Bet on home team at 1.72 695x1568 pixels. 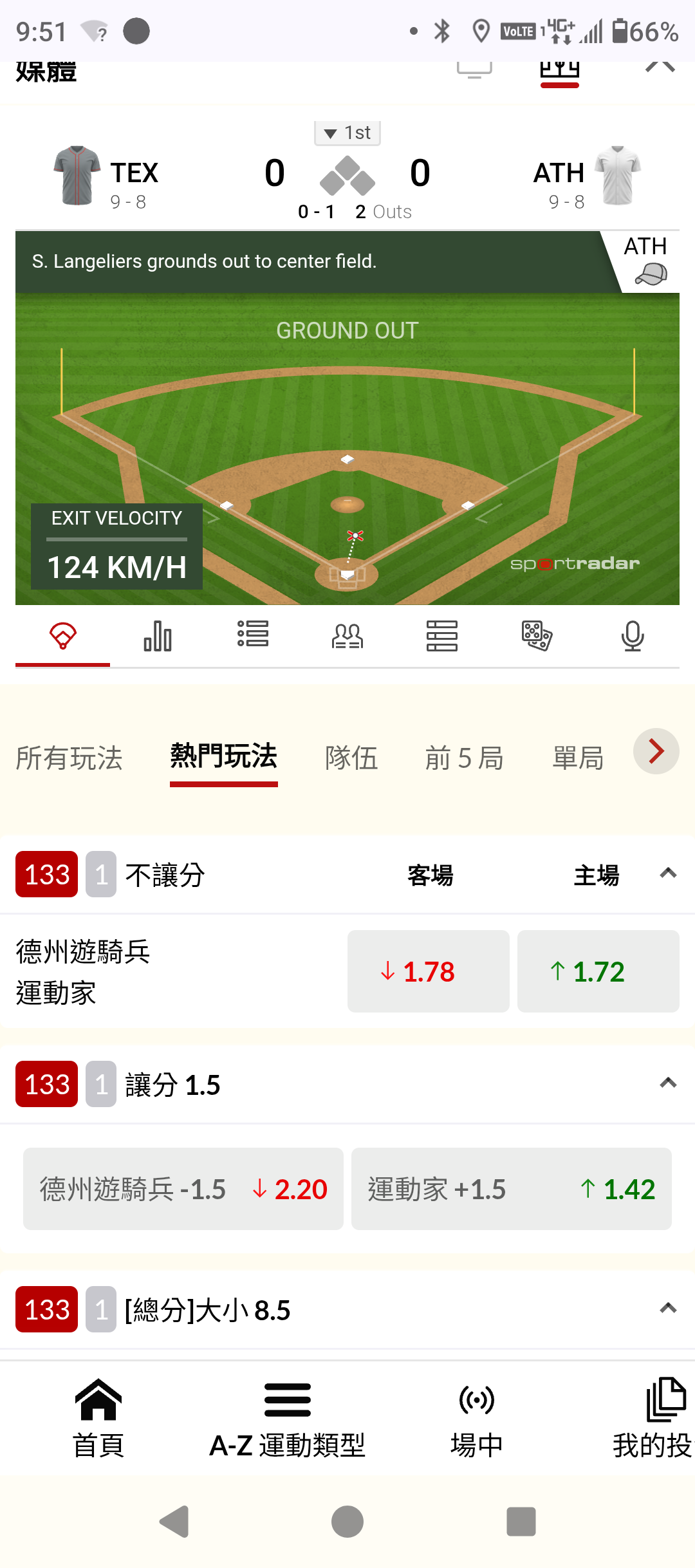click(598, 971)
